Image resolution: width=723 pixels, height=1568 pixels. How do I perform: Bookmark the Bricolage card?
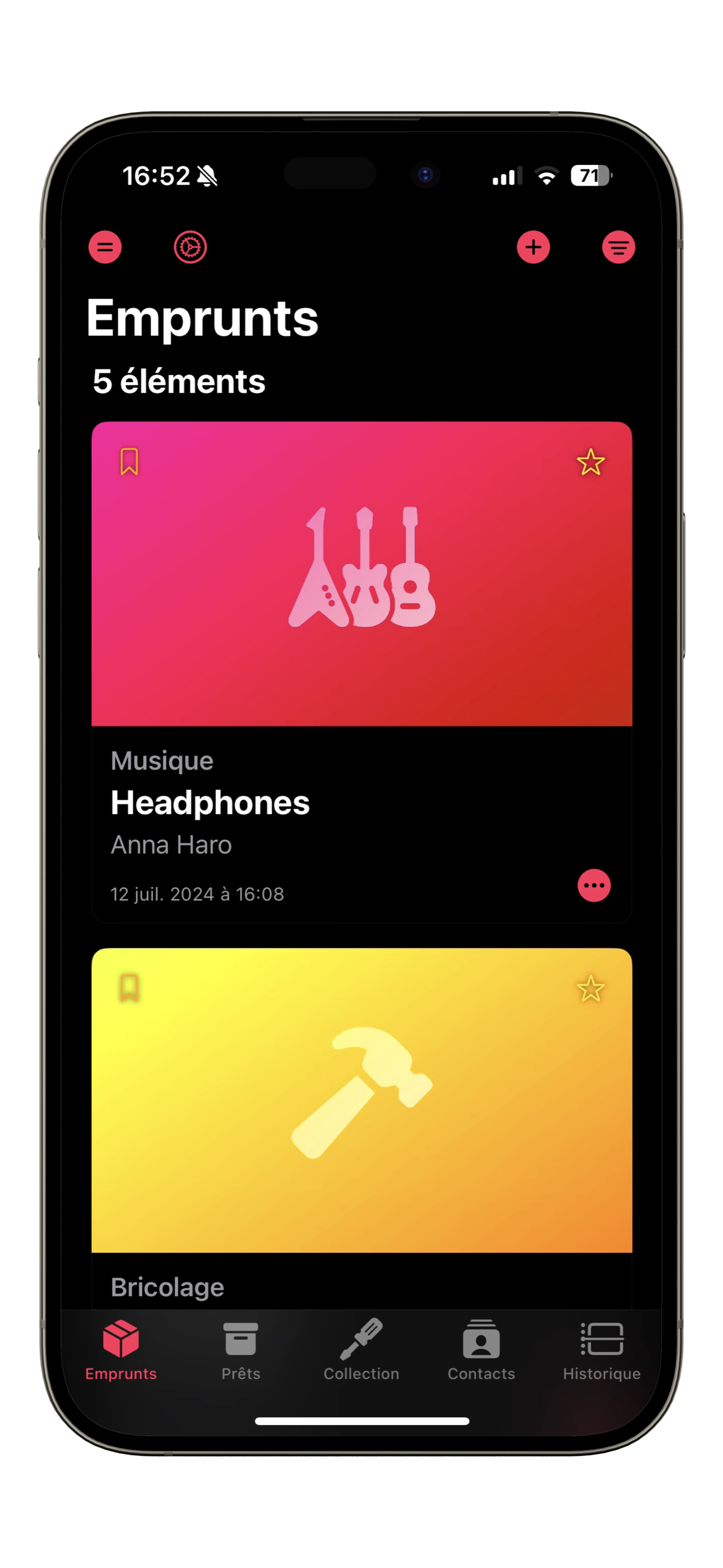tap(129, 988)
